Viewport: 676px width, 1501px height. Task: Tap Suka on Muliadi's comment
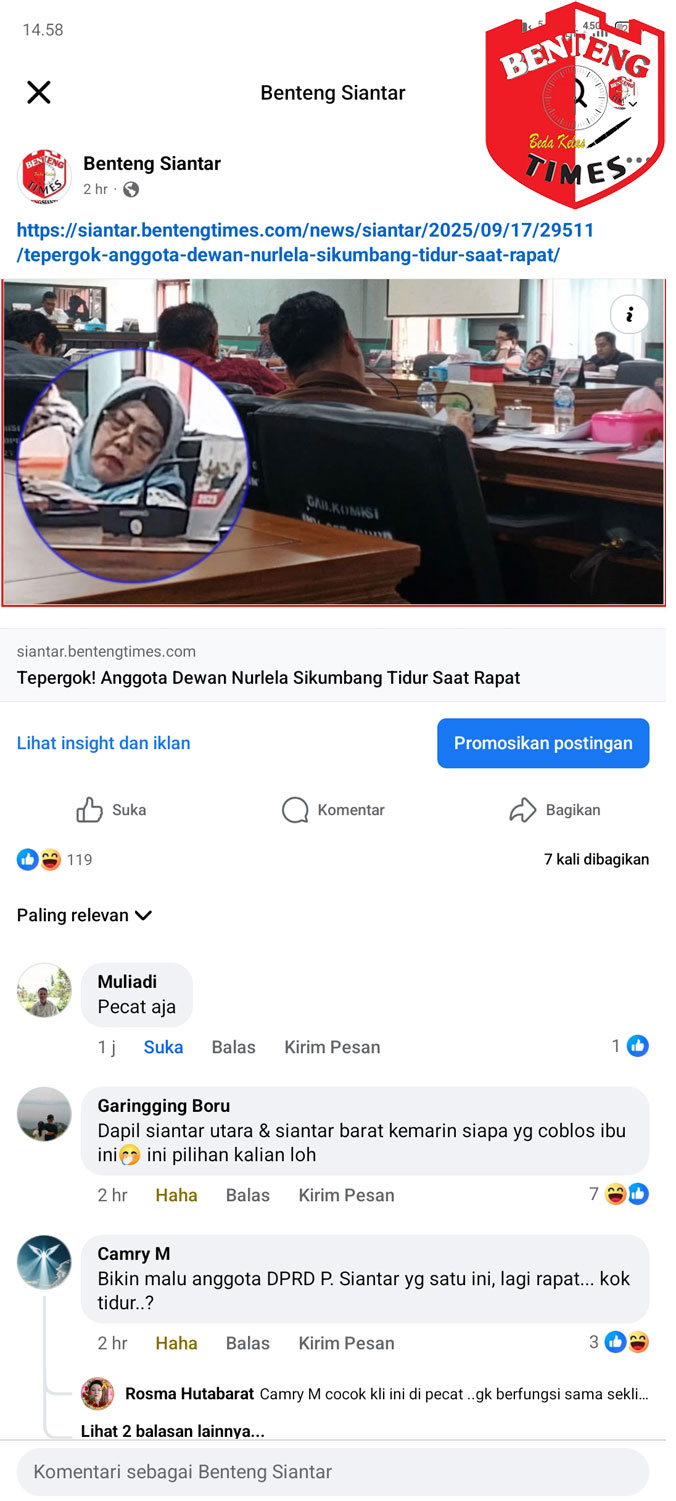163,1047
